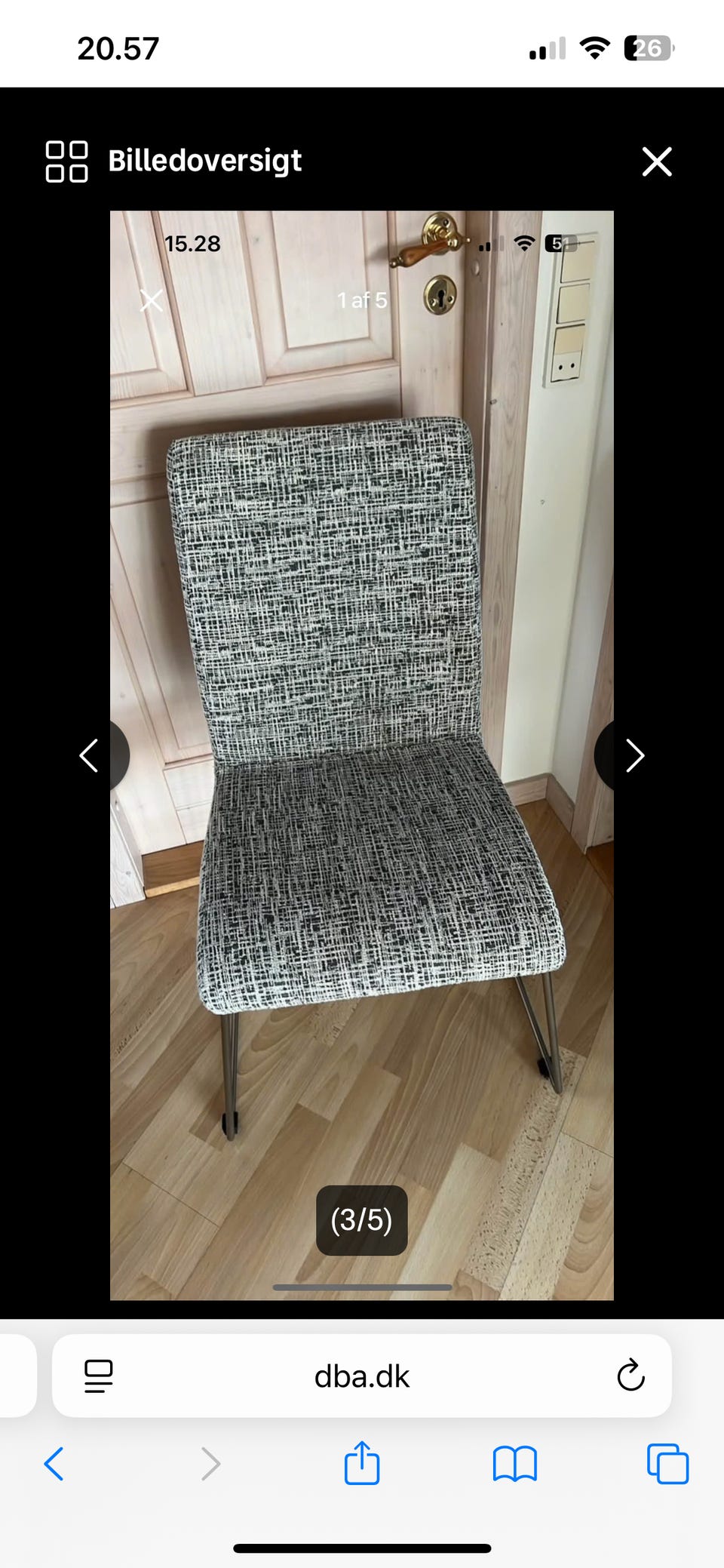Close the image viewer

657,161
